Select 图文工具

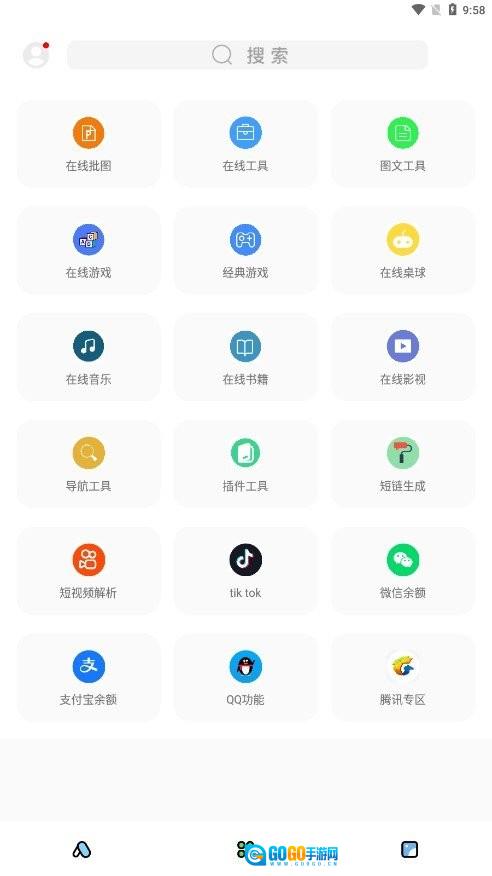click(x=403, y=144)
